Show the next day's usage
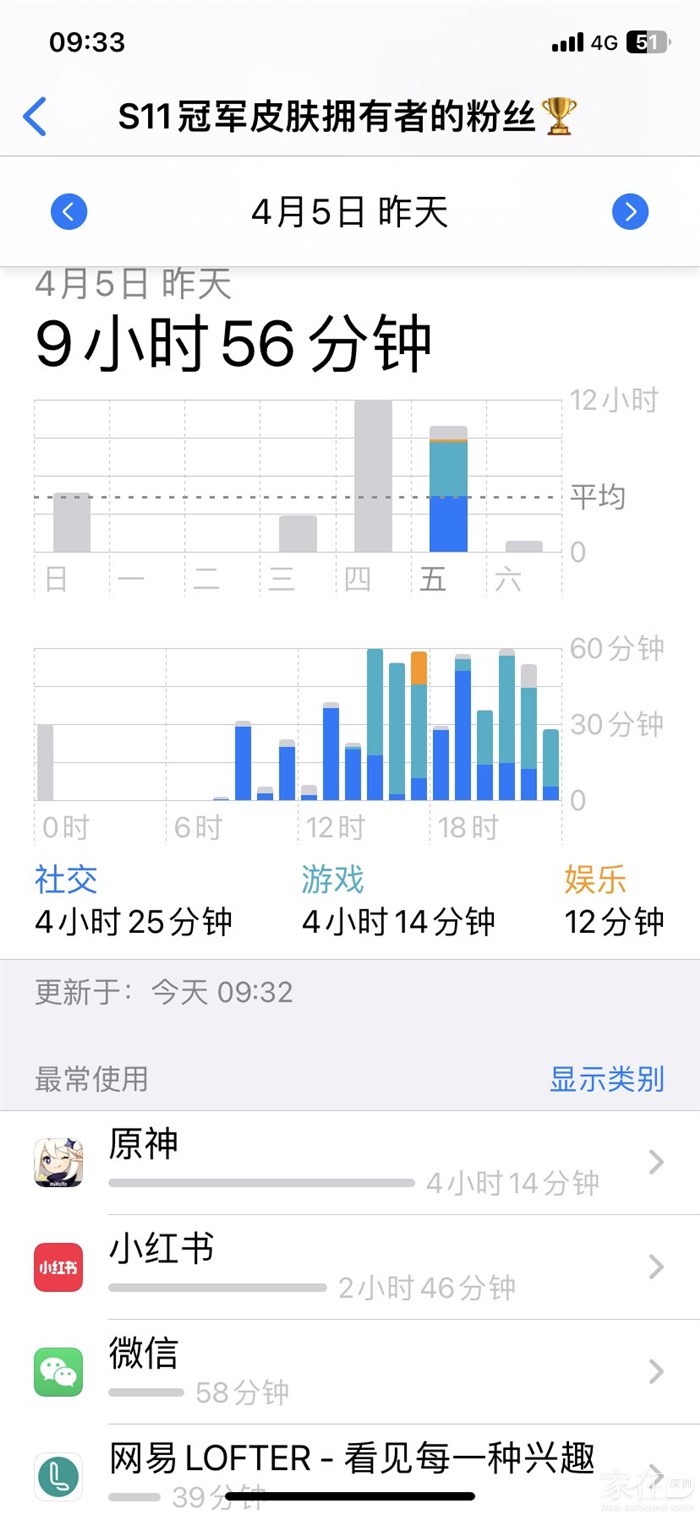Image resolution: width=700 pixels, height=1514 pixels. coord(630,212)
